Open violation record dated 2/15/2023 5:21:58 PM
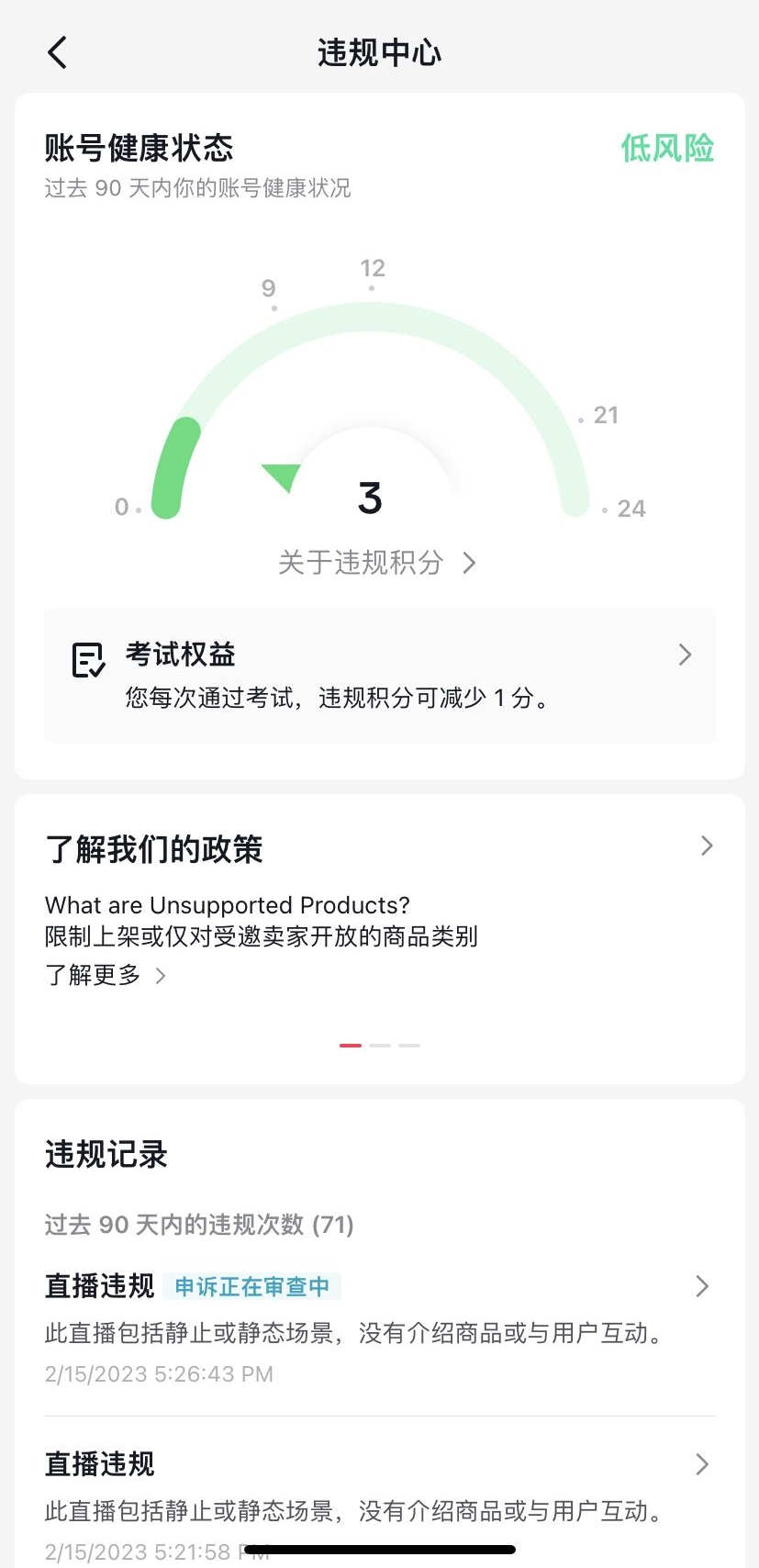The width and height of the screenshot is (759, 1568). [379, 1496]
